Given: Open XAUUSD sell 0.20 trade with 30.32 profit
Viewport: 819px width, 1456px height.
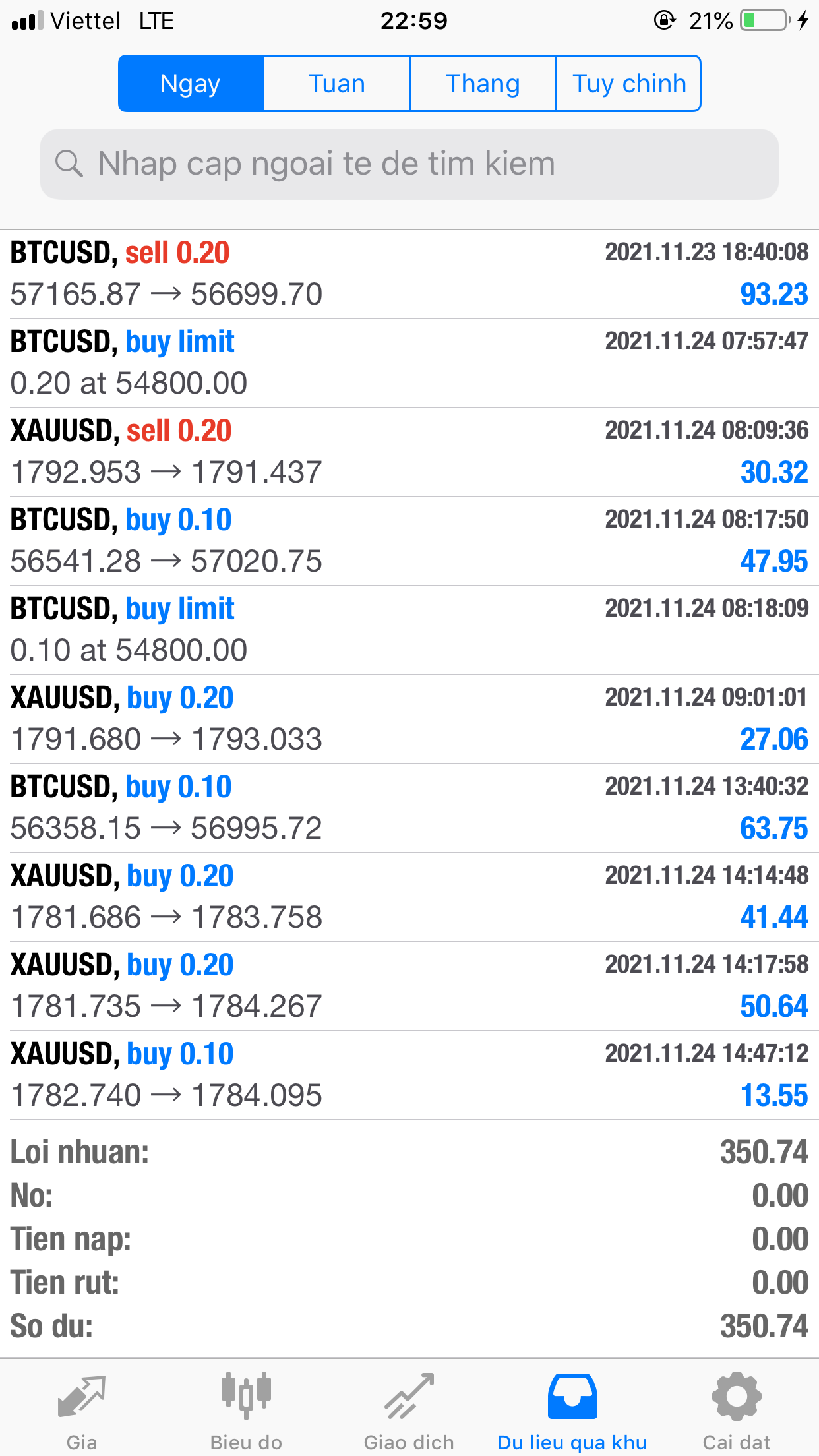Looking at the screenshot, I should coord(409,452).
